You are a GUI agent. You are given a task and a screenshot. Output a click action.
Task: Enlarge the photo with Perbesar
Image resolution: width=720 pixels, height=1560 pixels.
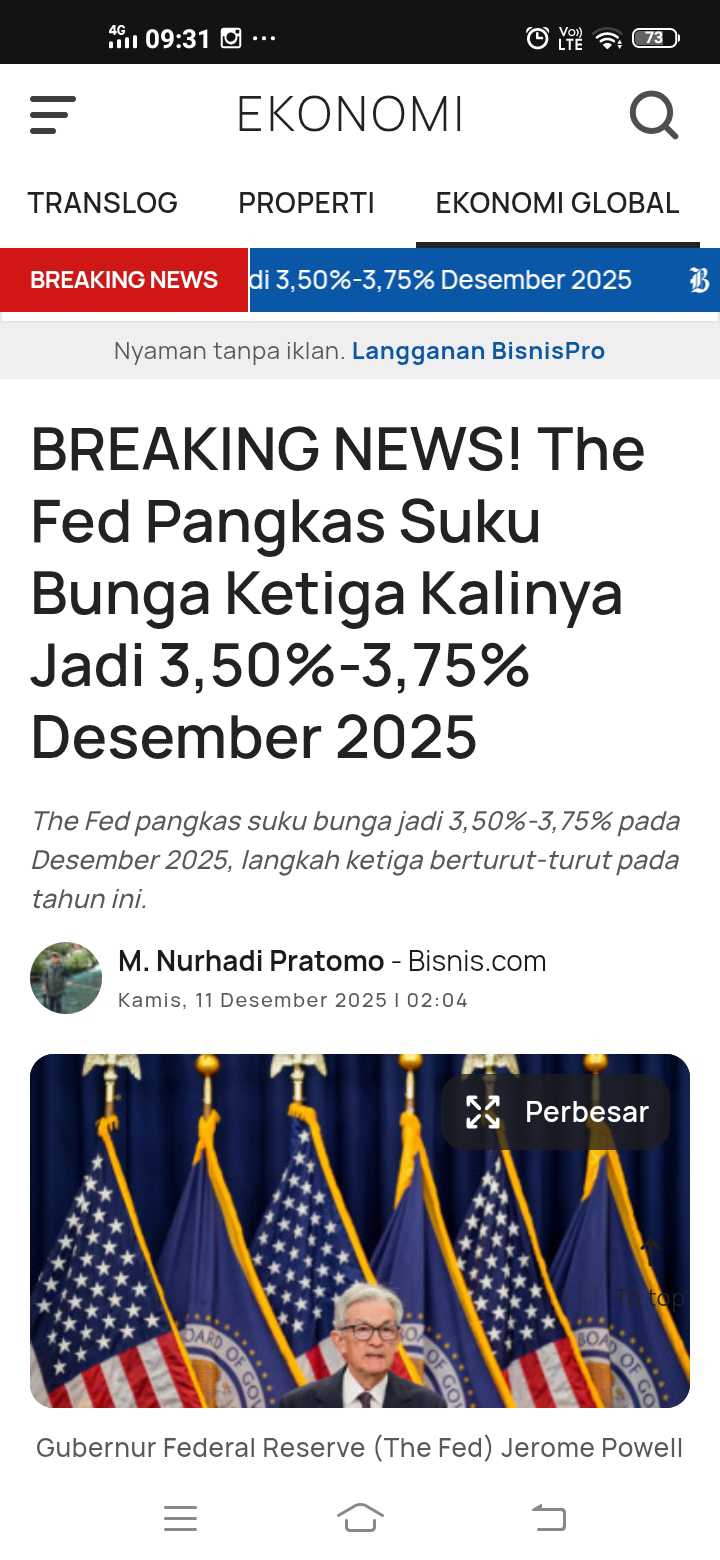(557, 1112)
